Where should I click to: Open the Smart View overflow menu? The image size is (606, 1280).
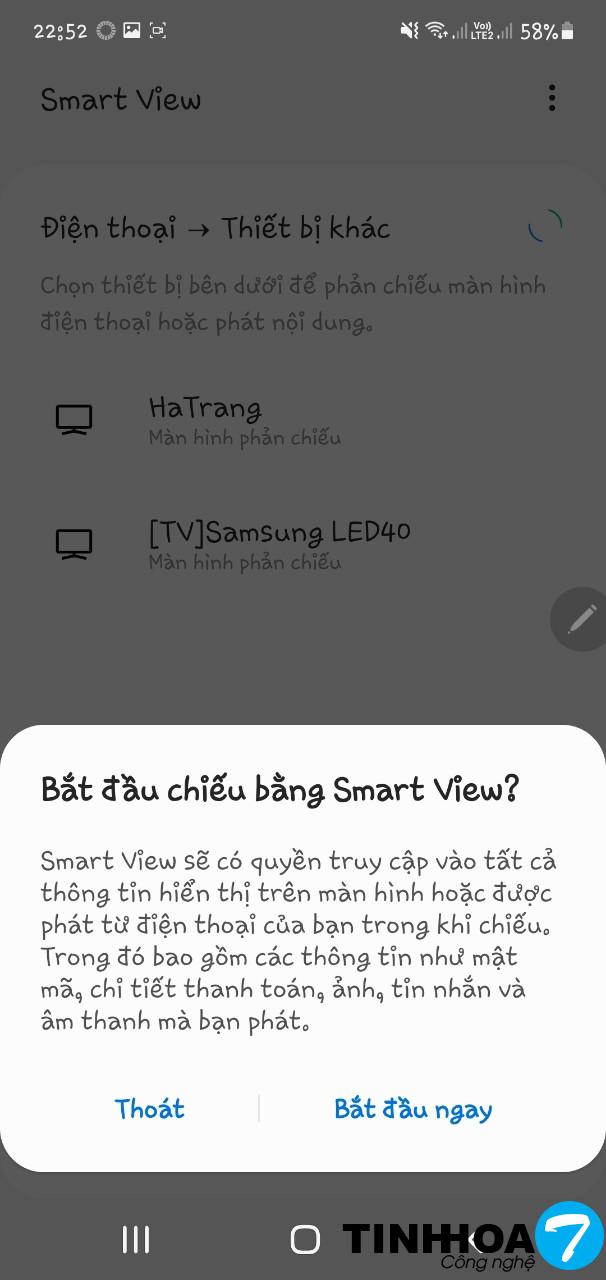click(x=551, y=98)
